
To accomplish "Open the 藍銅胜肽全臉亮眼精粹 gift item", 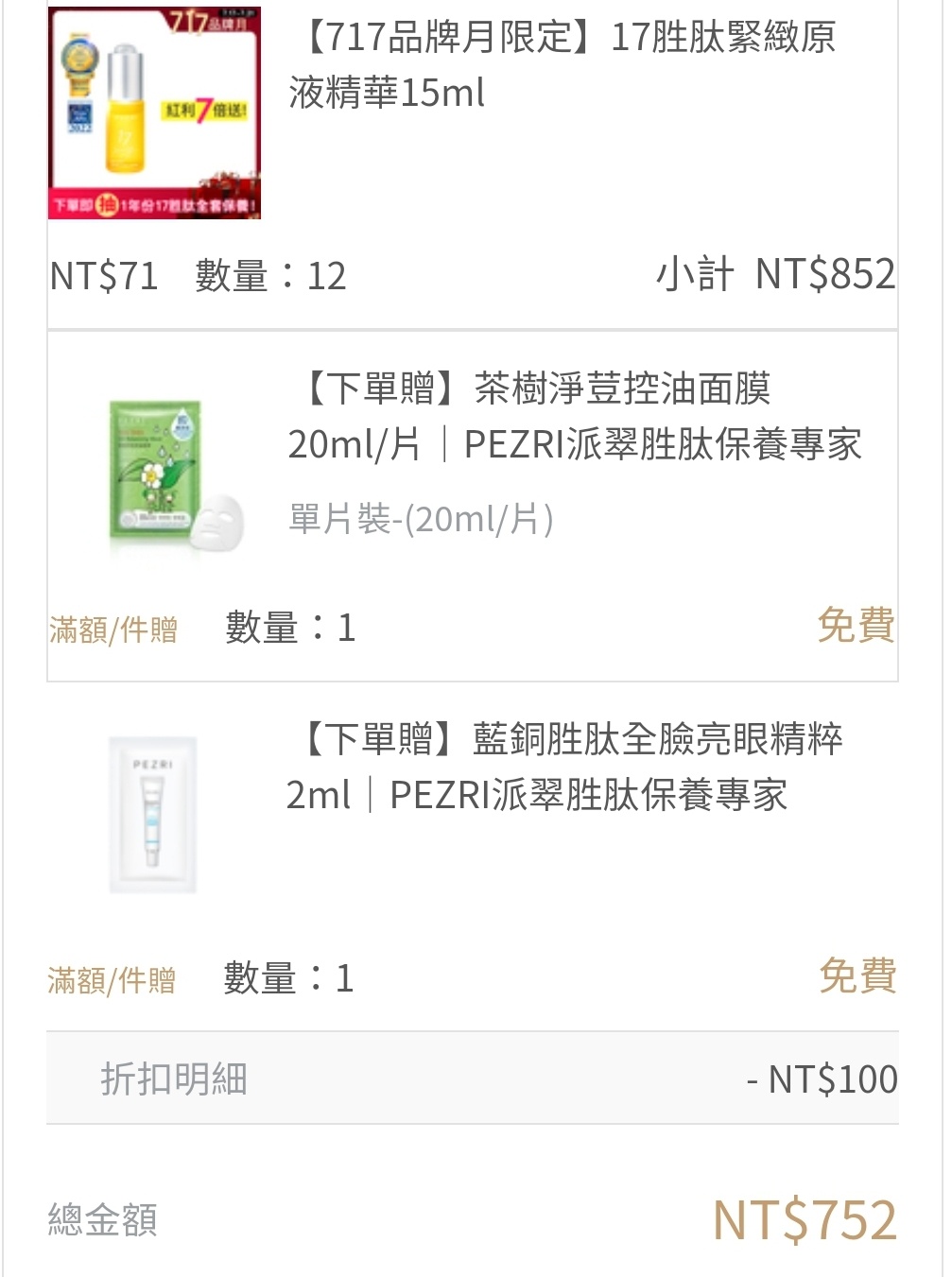I will point(563,767).
